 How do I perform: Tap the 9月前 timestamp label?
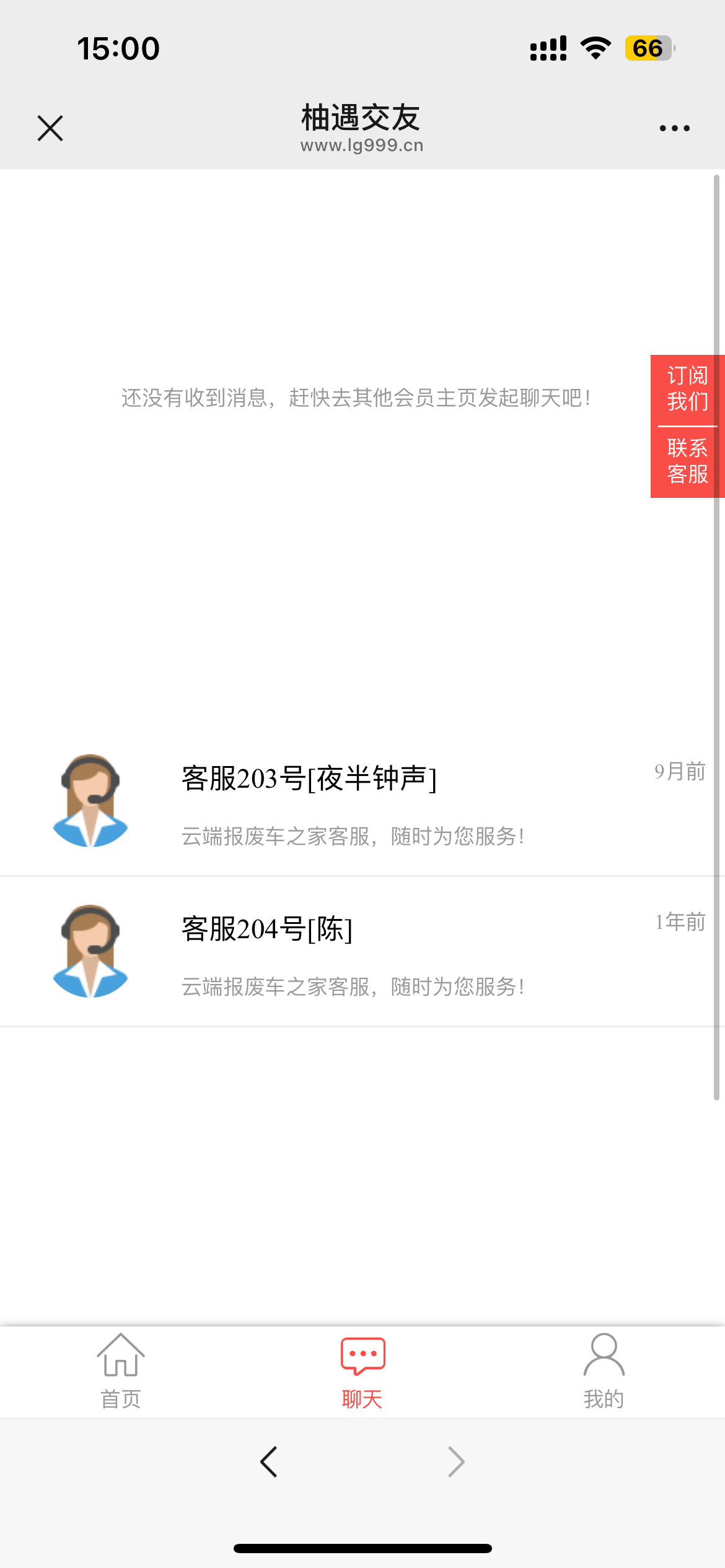679,772
